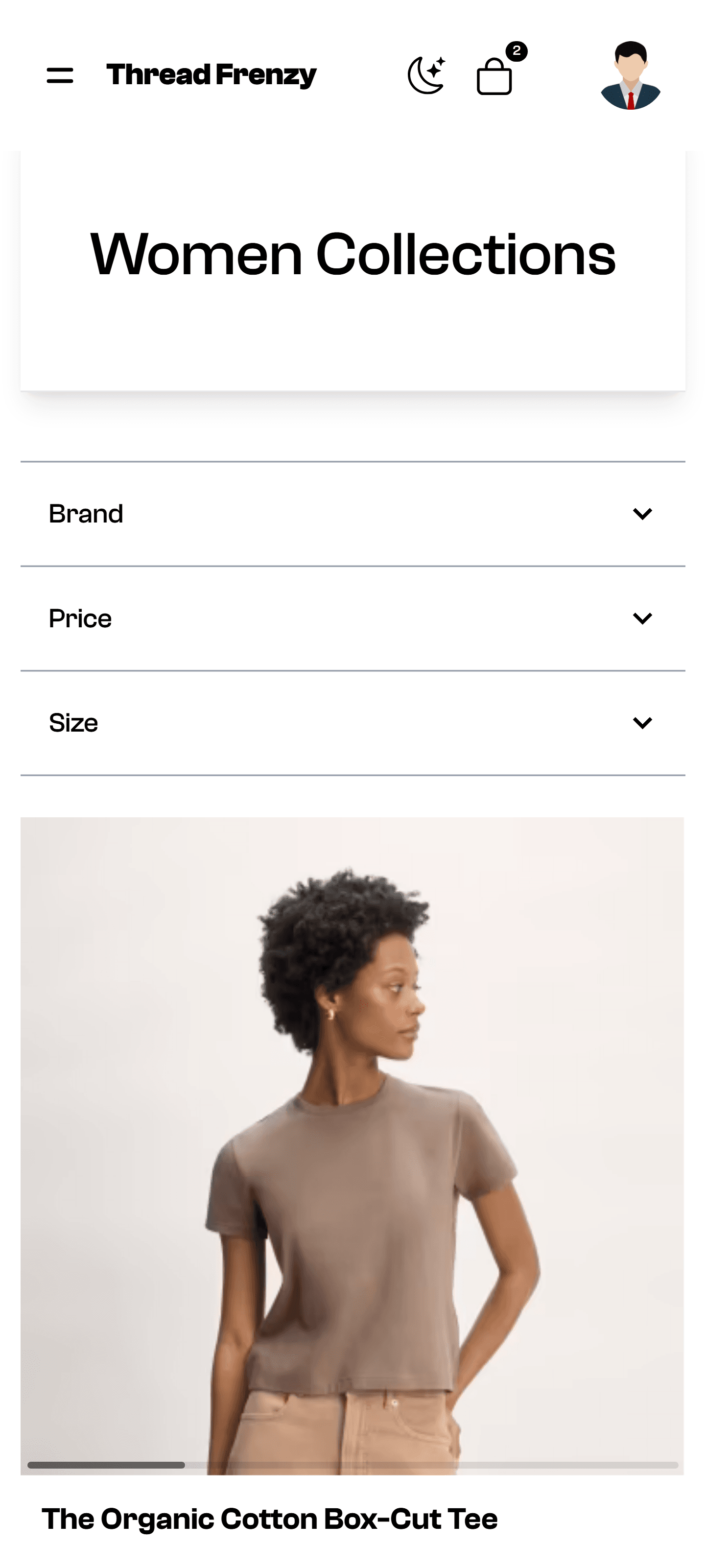Expand the Brand filter
706x1568 pixels.
353,514
